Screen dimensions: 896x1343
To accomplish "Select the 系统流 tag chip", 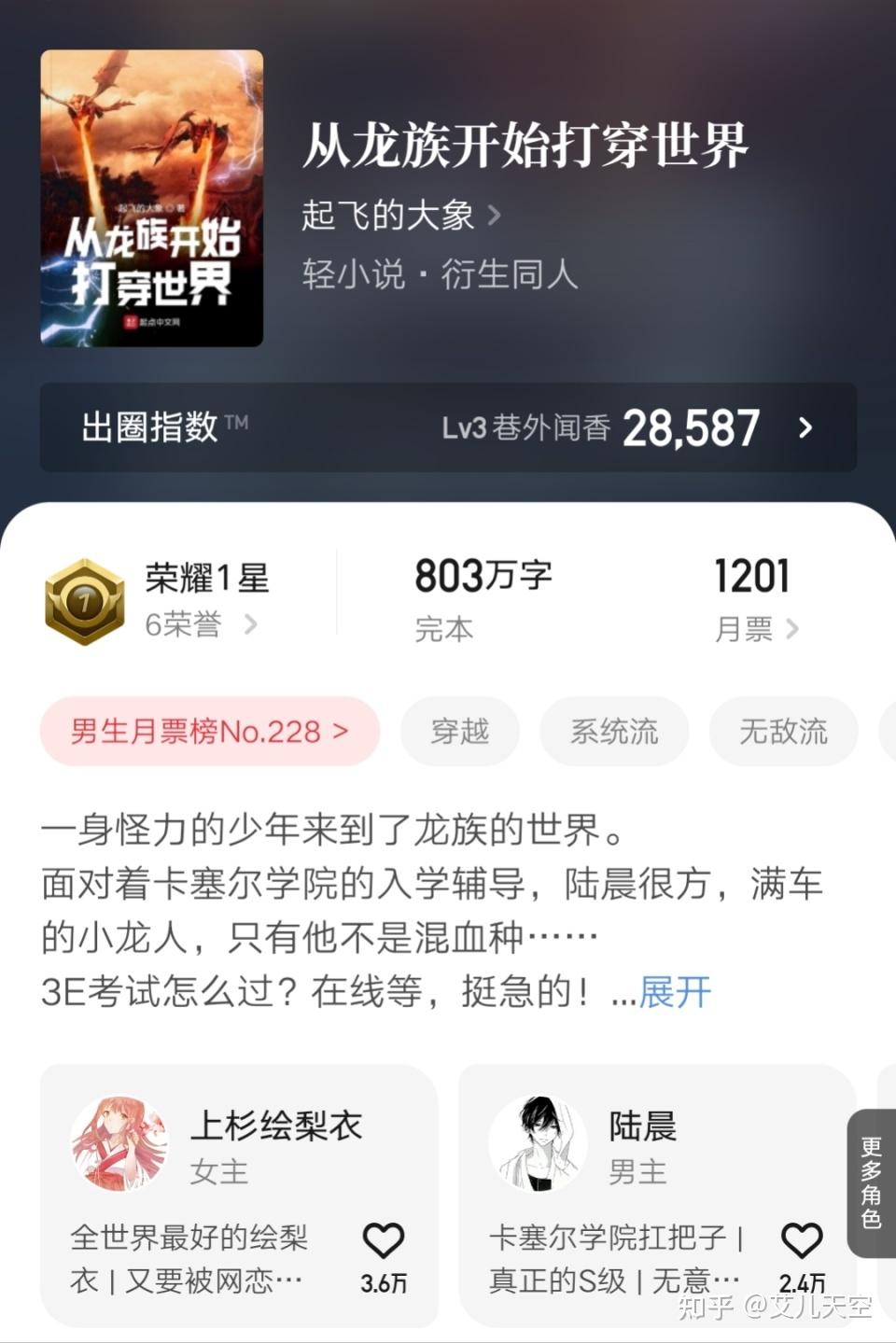I will coord(614,732).
